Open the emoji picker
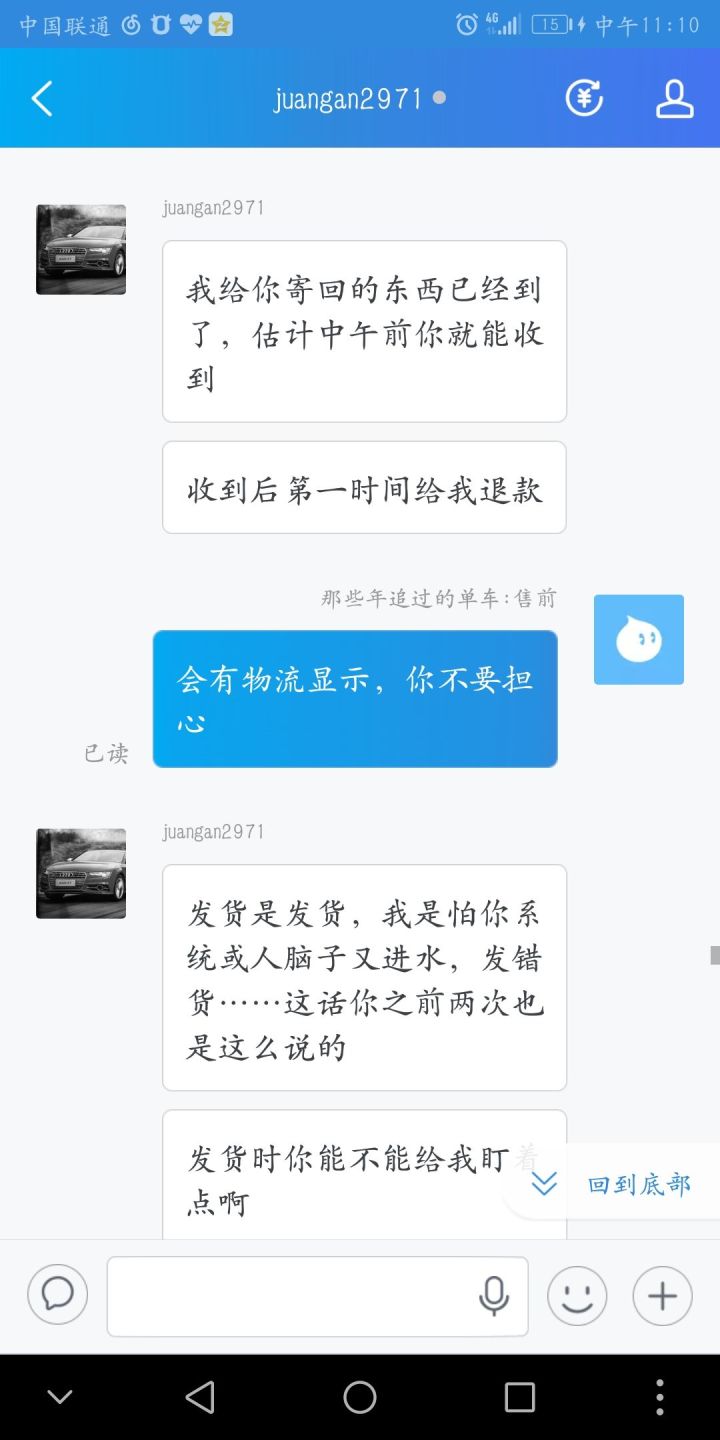The height and width of the screenshot is (1440, 720). click(577, 1296)
